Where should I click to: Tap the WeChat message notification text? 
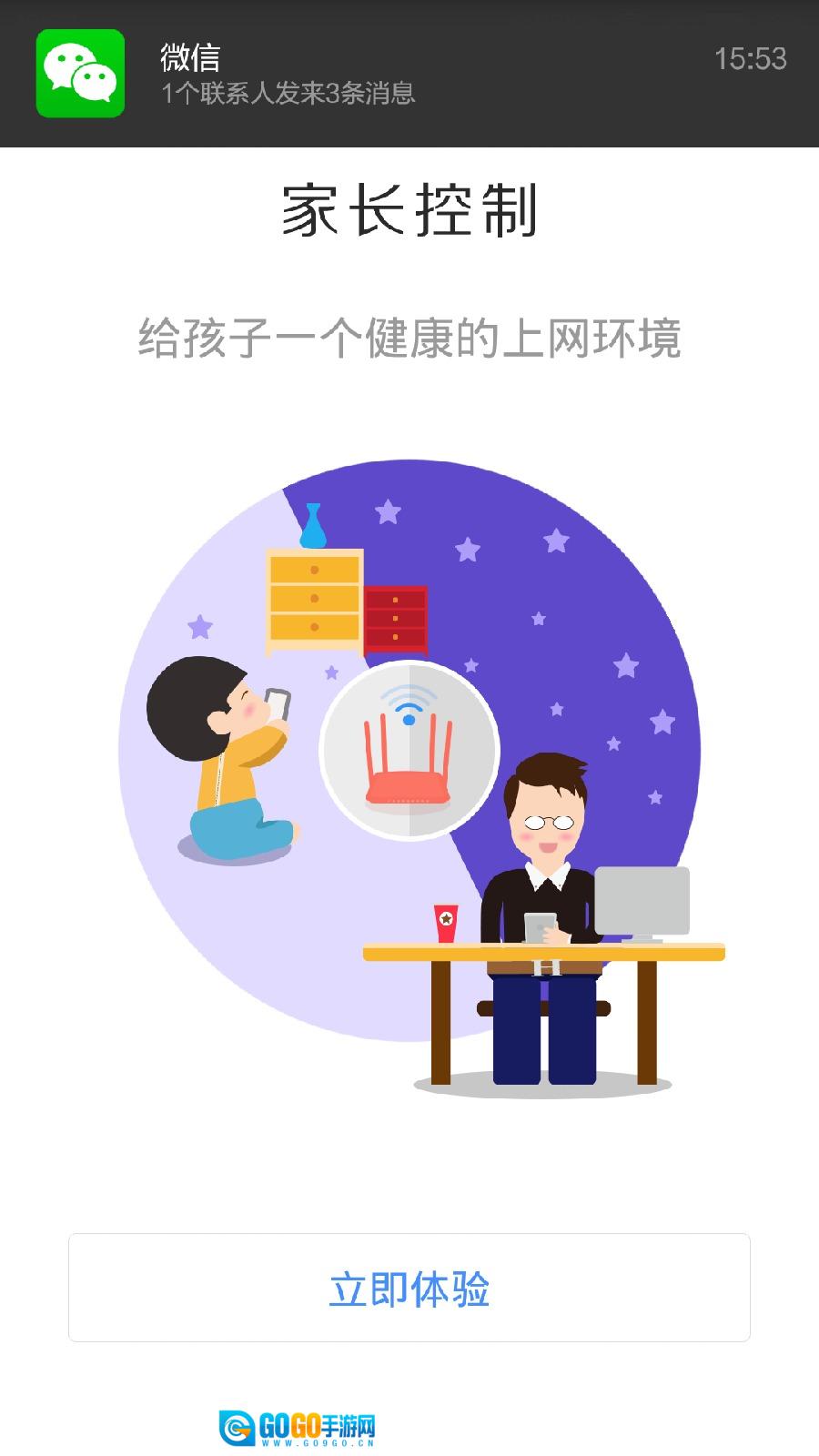click(288, 91)
